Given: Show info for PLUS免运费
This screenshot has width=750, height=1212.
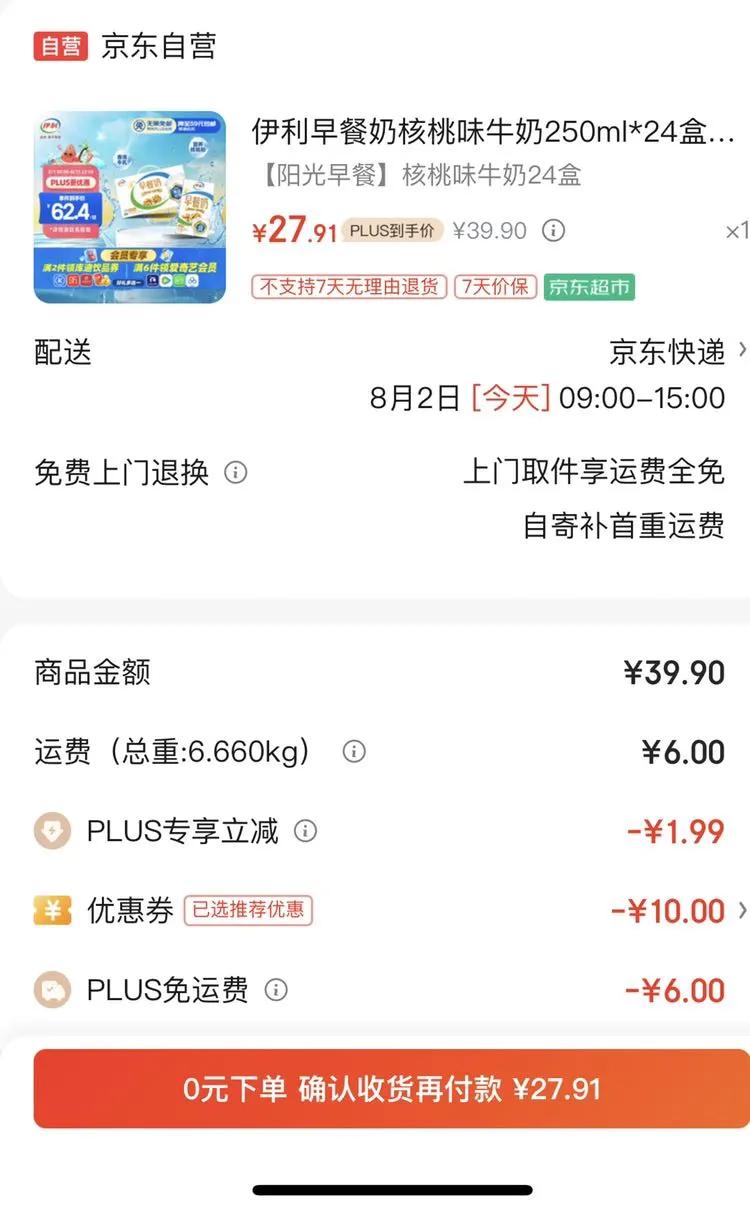Looking at the screenshot, I should coord(276,990).
